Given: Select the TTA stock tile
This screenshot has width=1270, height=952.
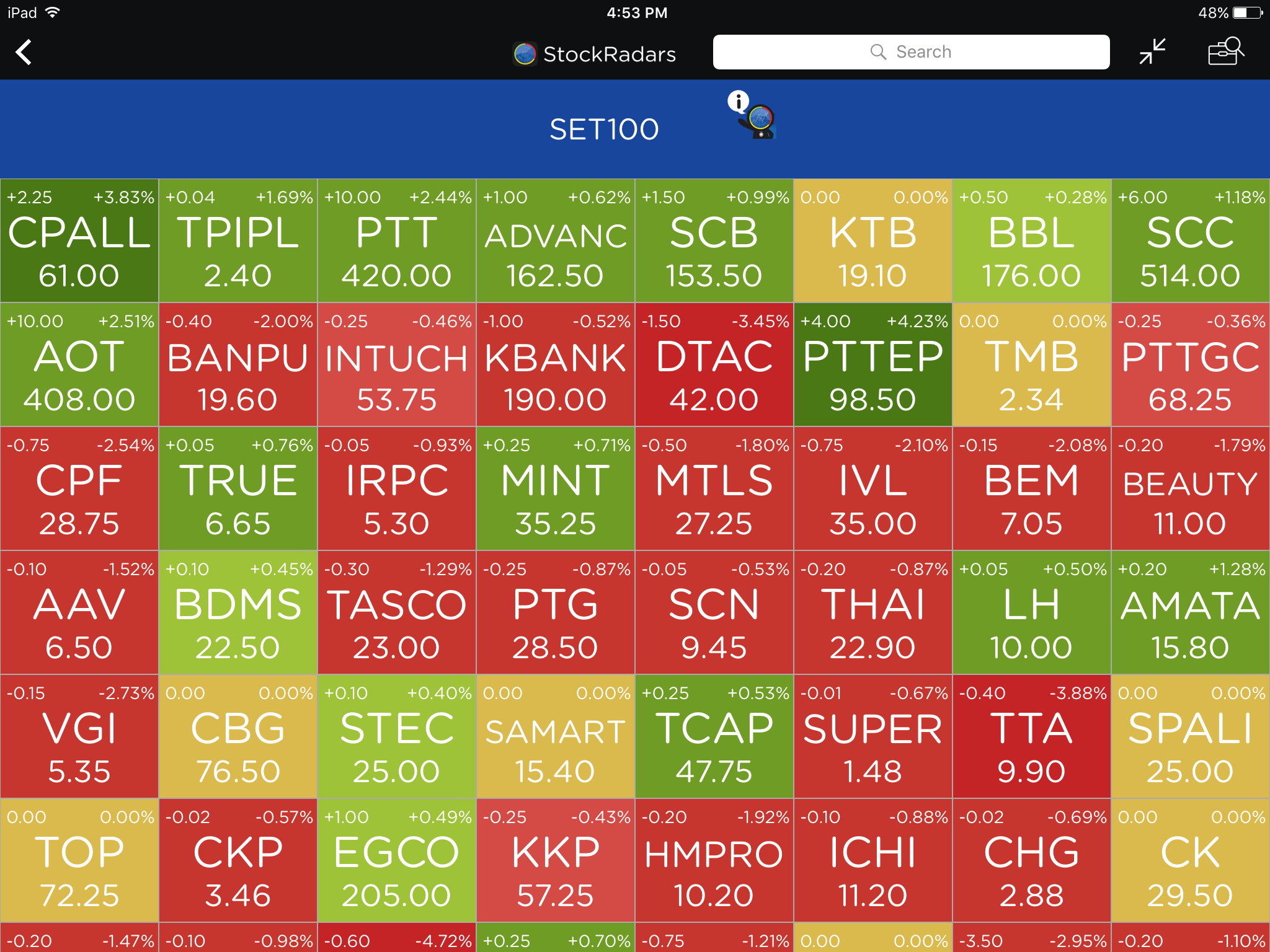Looking at the screenshot, I should coord(1032,736).
